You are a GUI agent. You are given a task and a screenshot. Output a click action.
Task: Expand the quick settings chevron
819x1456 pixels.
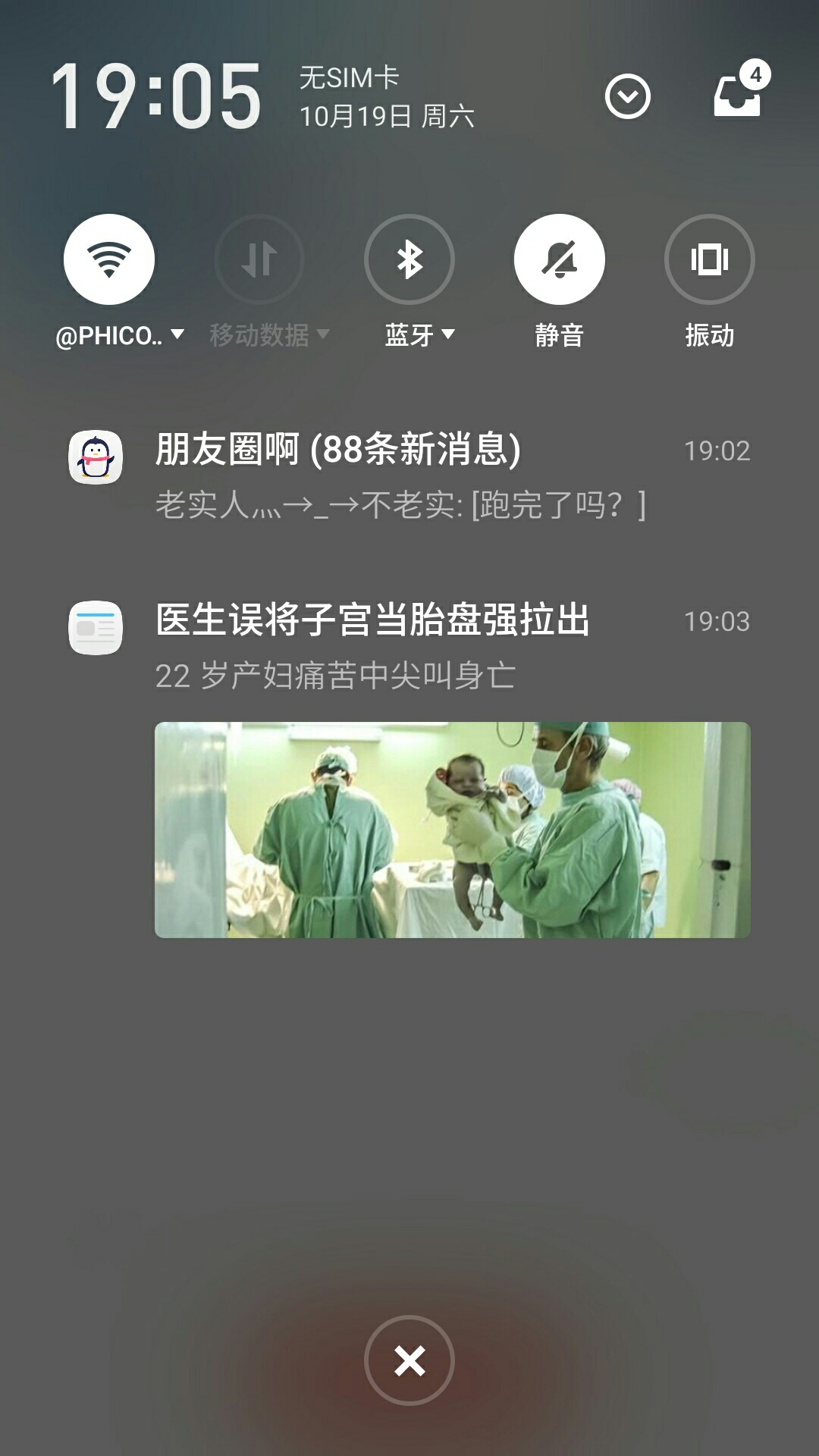(x=628, y=96)
